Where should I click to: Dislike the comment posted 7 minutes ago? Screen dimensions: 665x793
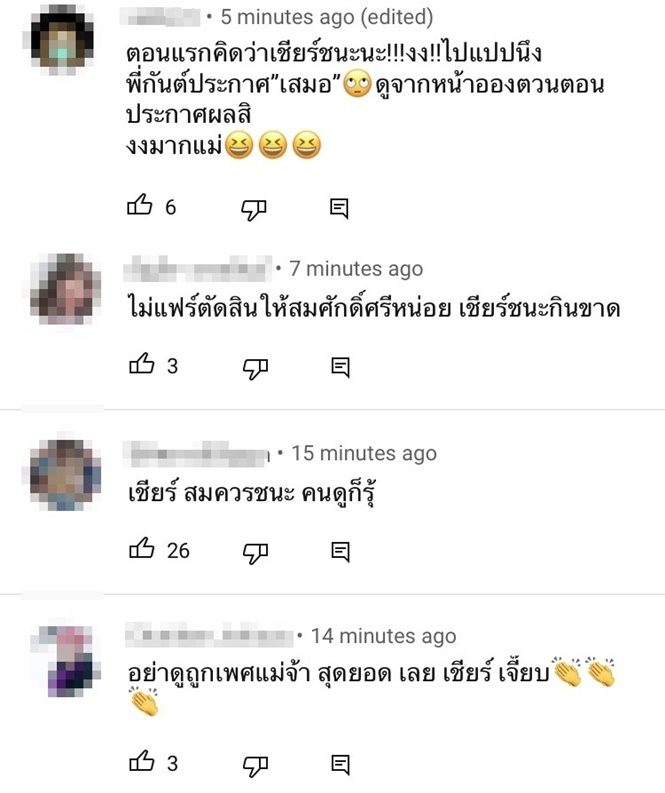(255, 367)
